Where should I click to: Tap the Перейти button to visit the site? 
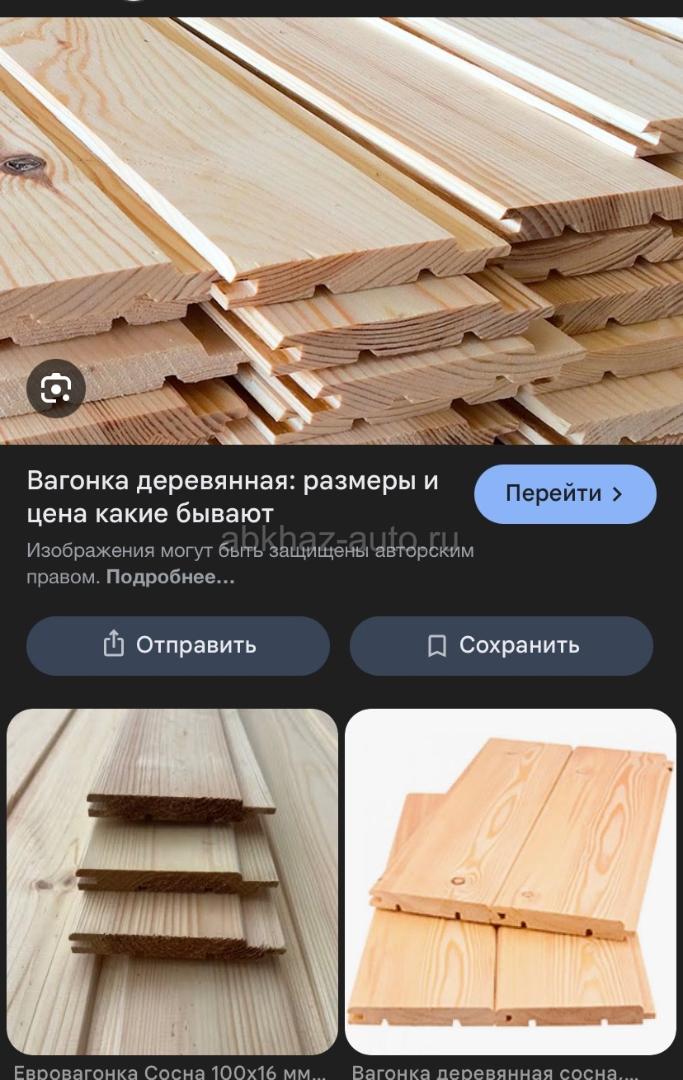(x=565, y=494)
